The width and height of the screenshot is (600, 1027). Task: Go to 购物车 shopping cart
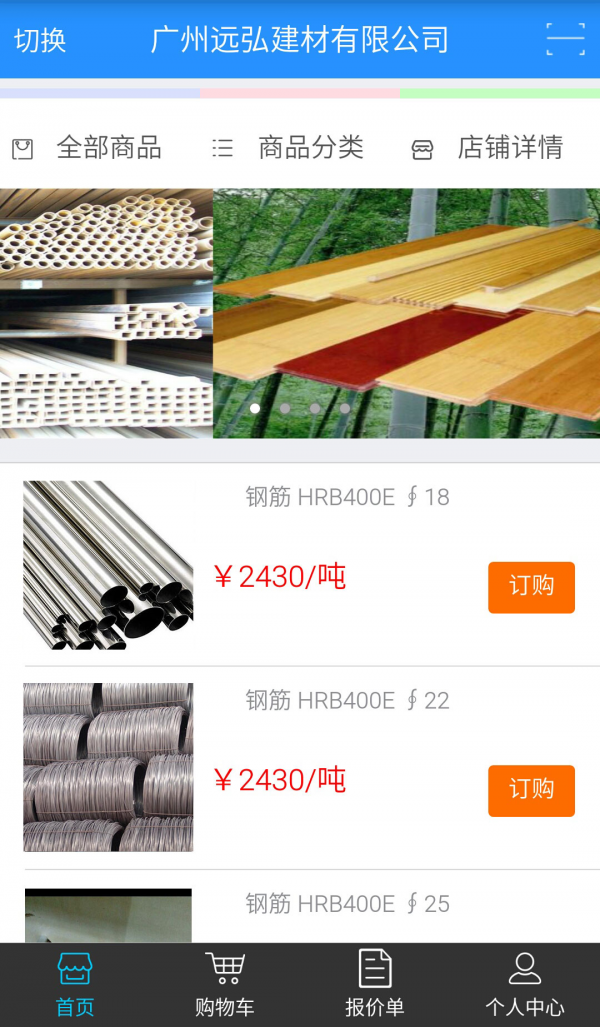click(225, 984)
